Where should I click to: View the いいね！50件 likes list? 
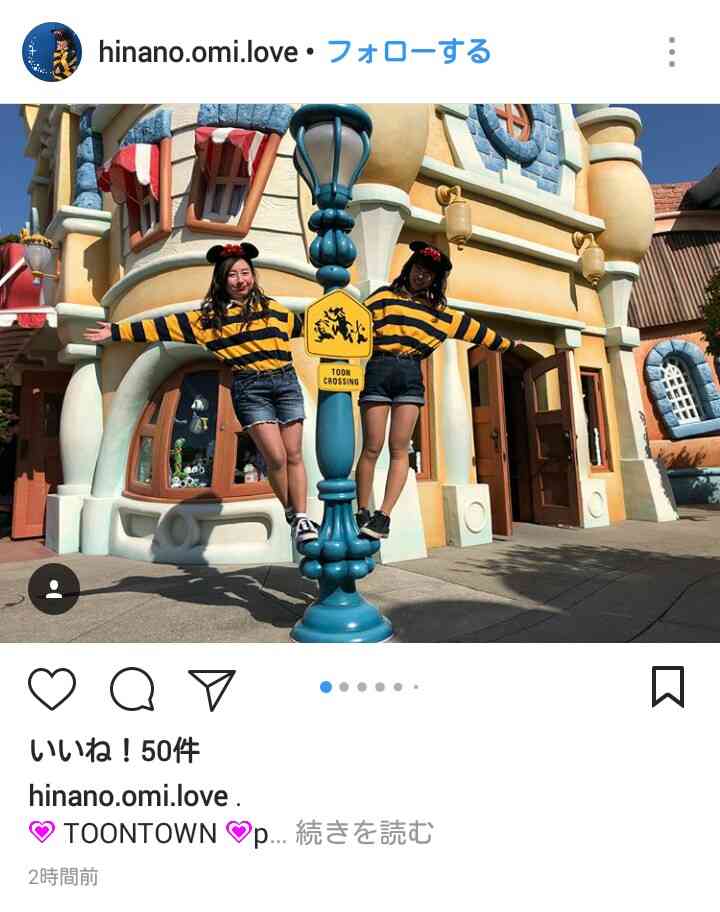pyautogui.click(x=114, y=751)
